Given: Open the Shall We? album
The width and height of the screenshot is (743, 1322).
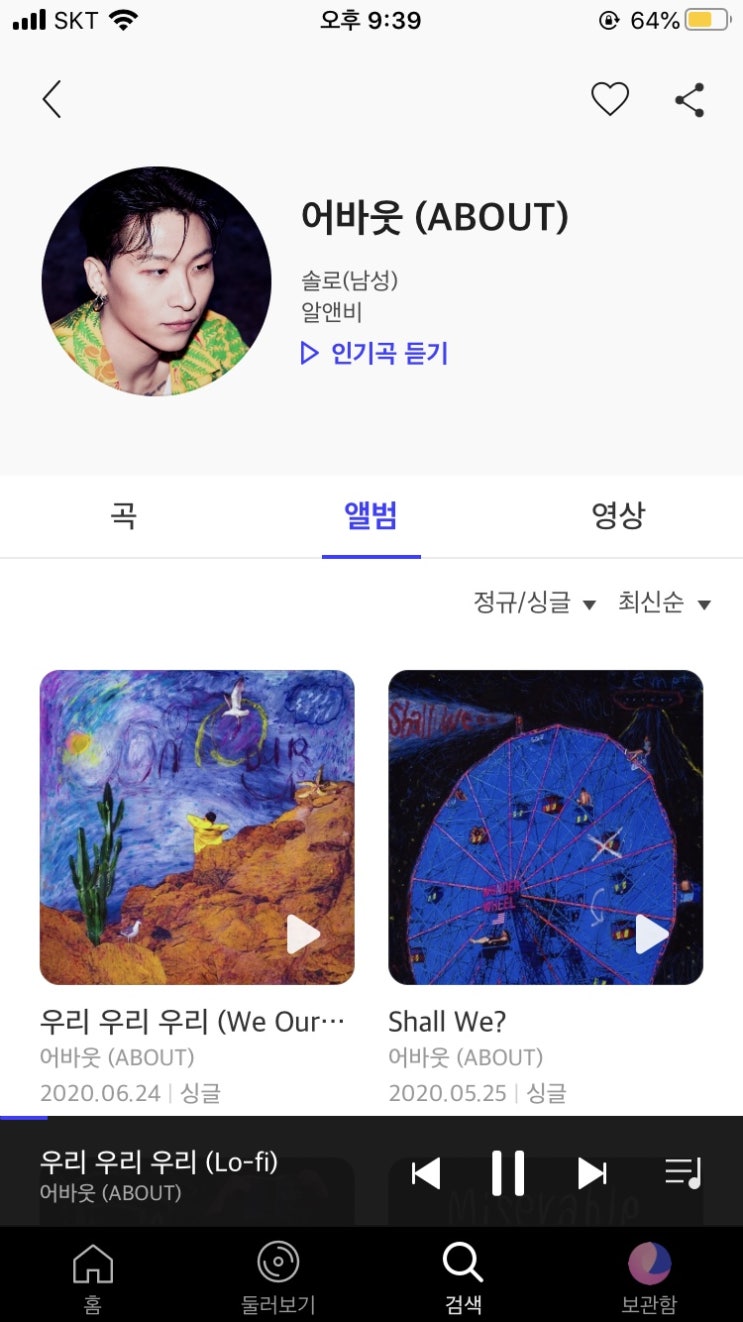Looking at the screenshot, I should [545, 827].
